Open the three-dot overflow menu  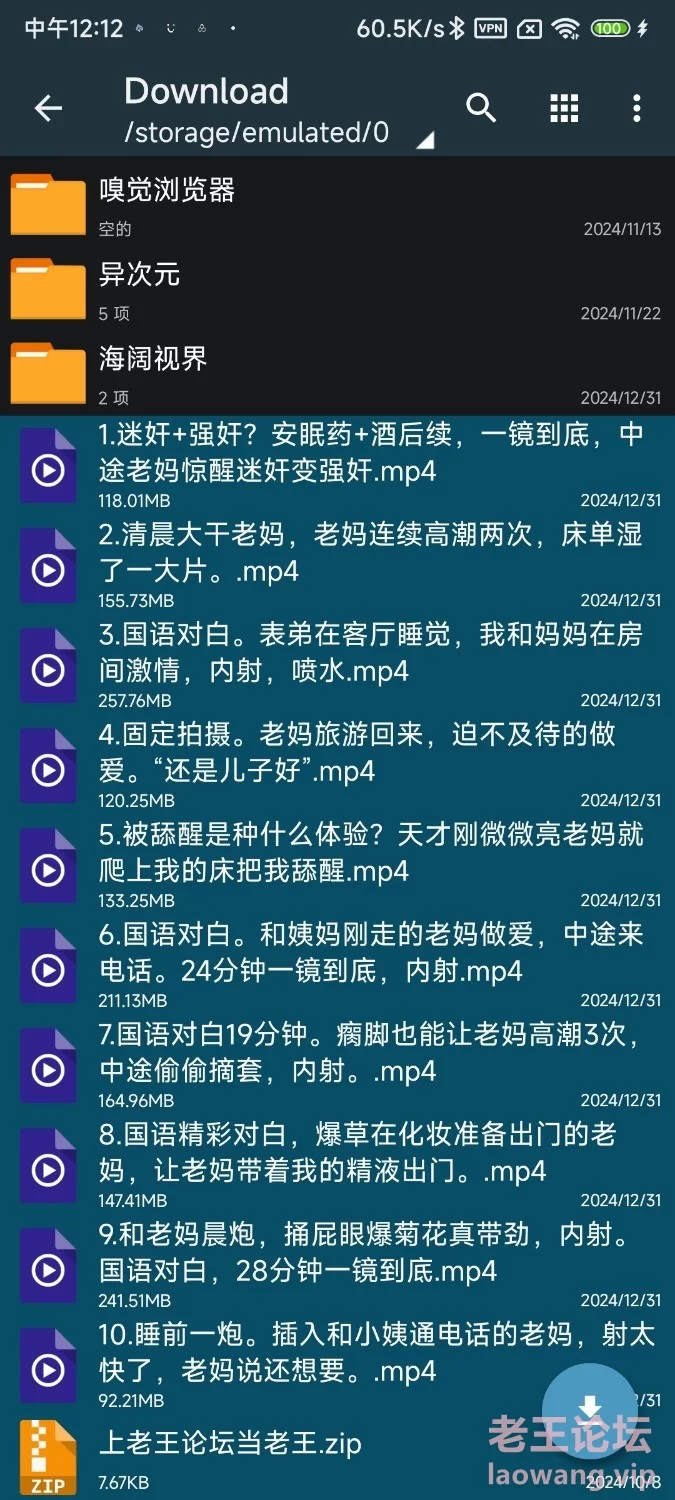point(637,108)
